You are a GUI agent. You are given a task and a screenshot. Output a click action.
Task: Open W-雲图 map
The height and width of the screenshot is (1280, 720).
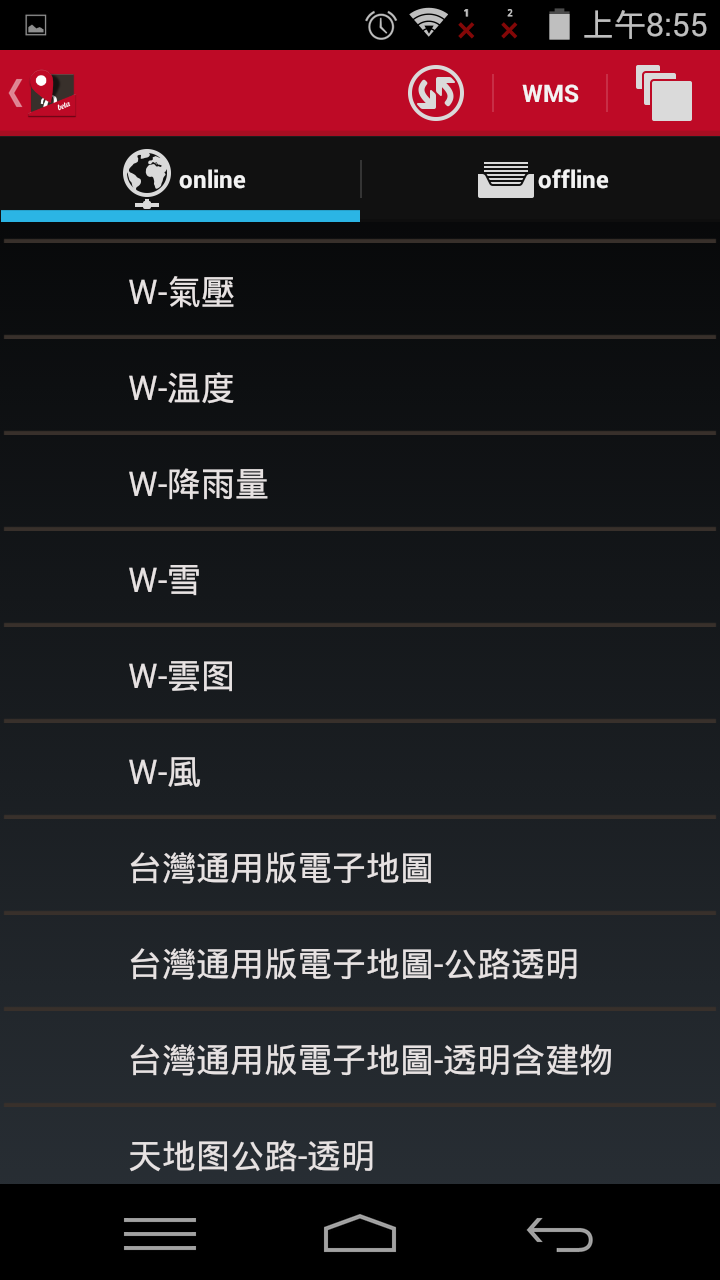click(x=360, y=676)
